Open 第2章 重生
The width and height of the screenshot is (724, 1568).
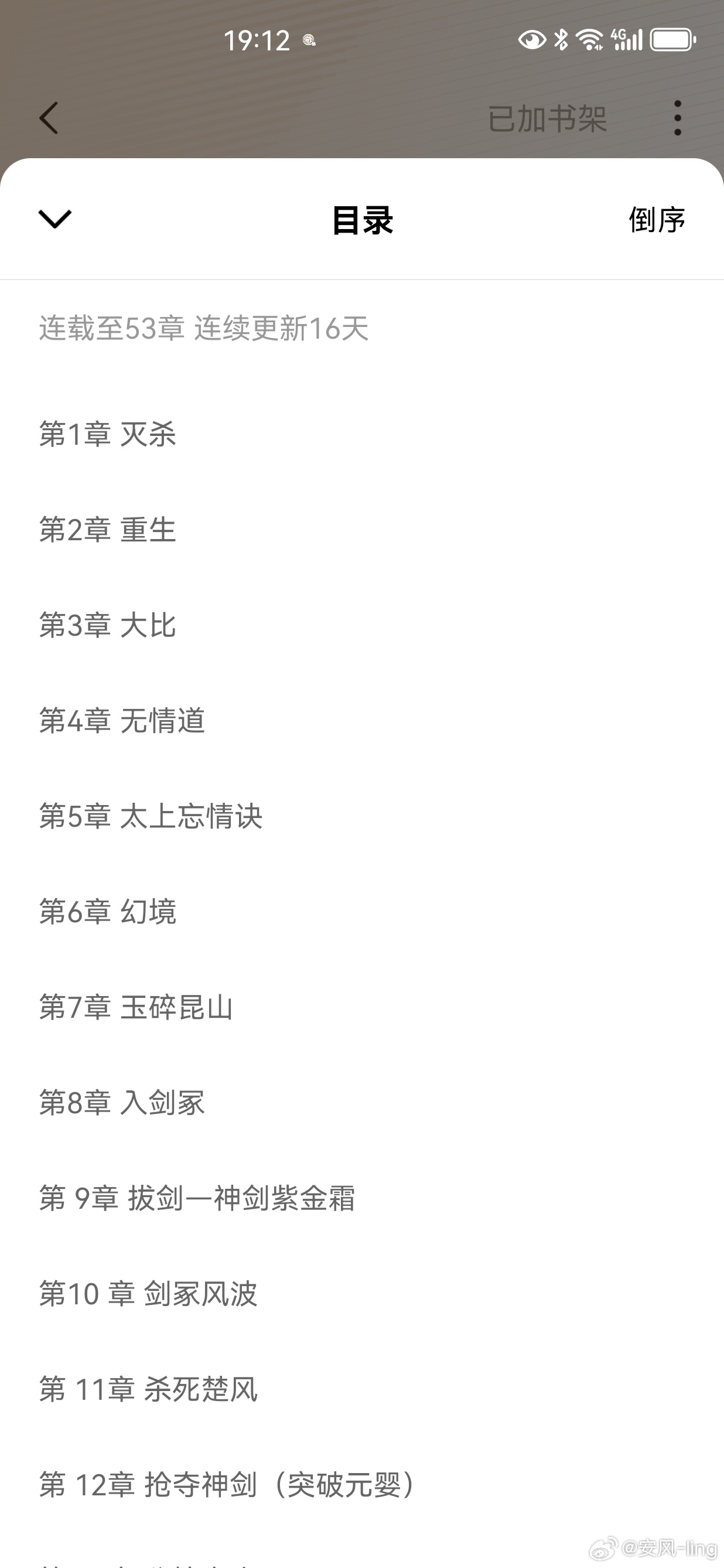point(362,530)
